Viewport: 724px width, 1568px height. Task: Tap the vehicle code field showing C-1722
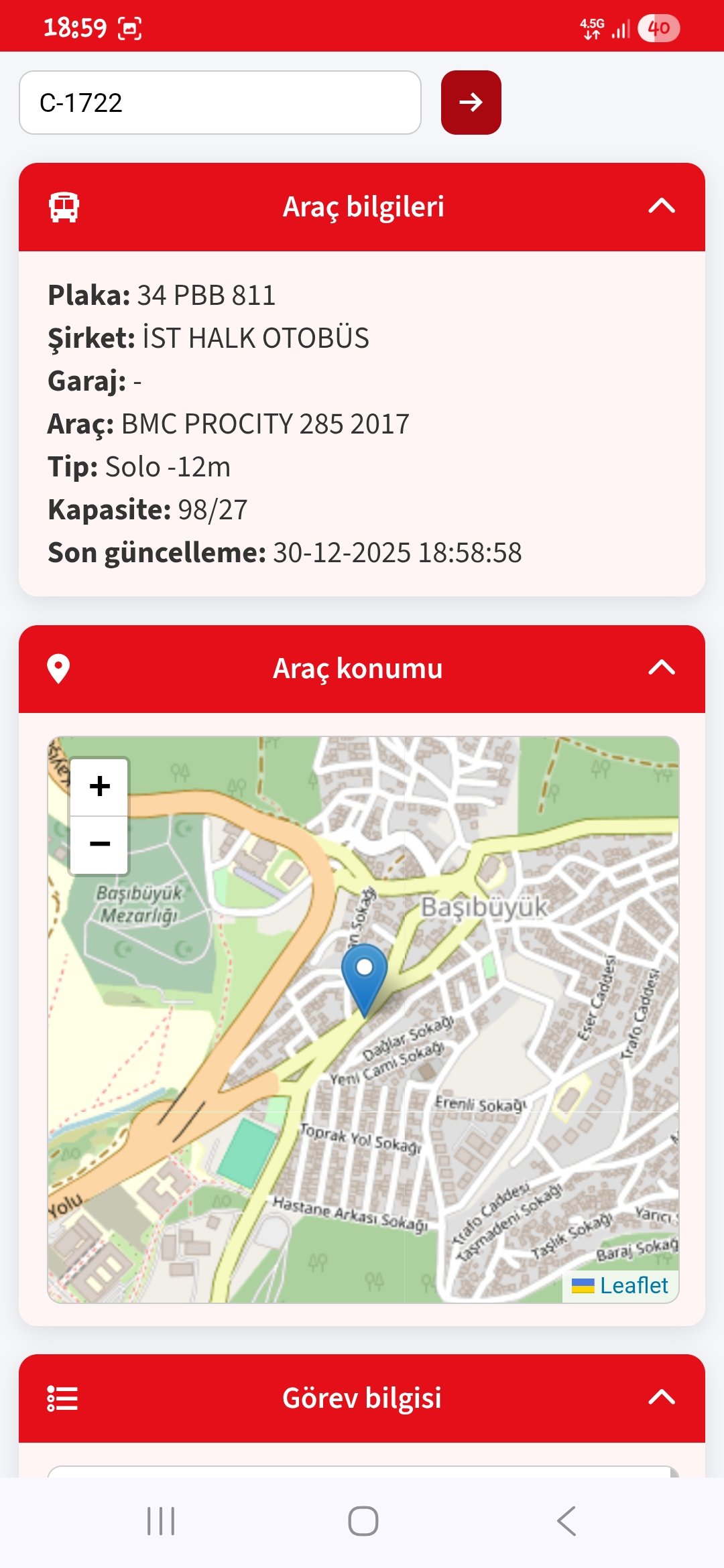220,103
